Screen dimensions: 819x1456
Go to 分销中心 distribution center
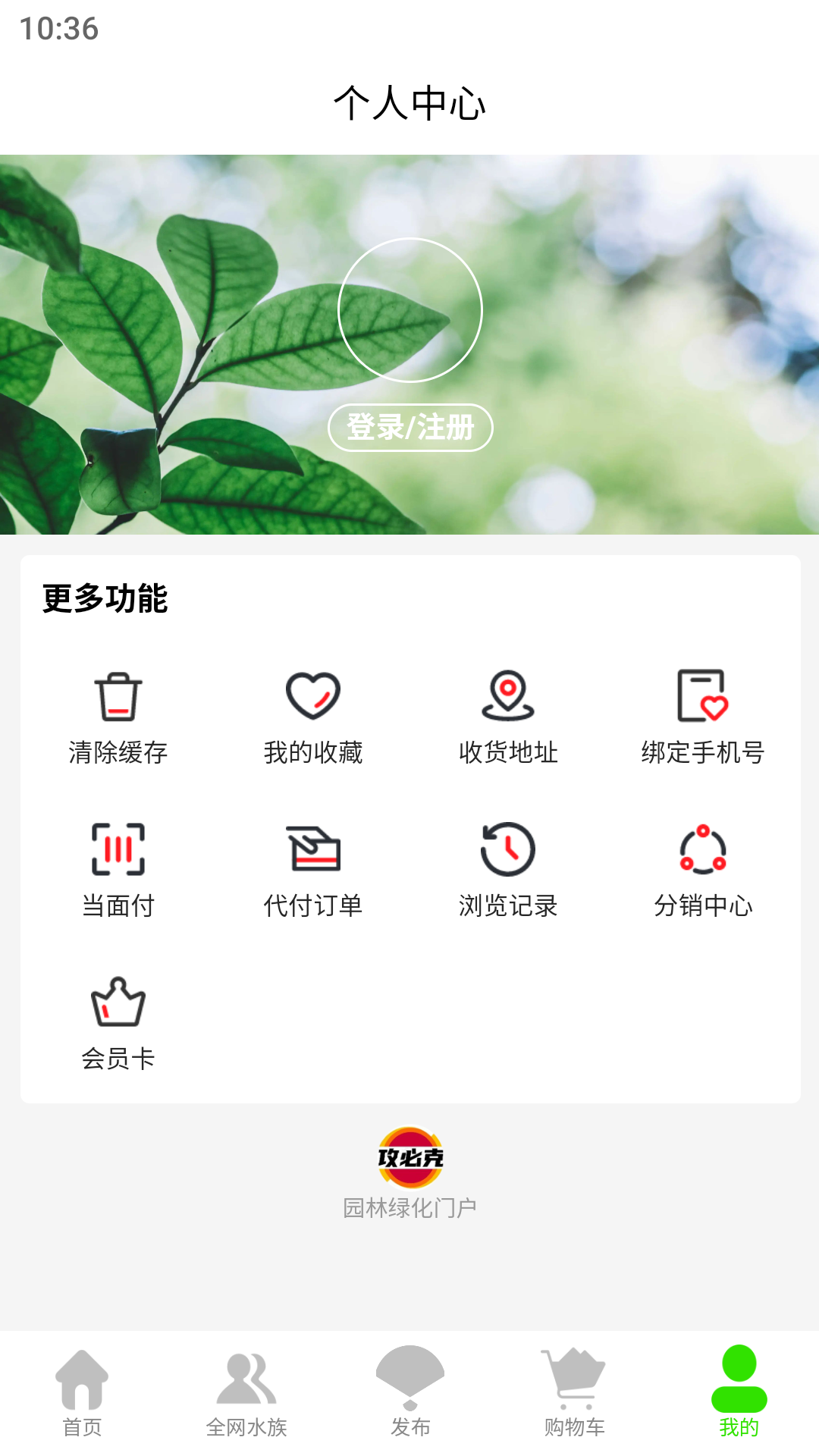[x=703, y=870]
